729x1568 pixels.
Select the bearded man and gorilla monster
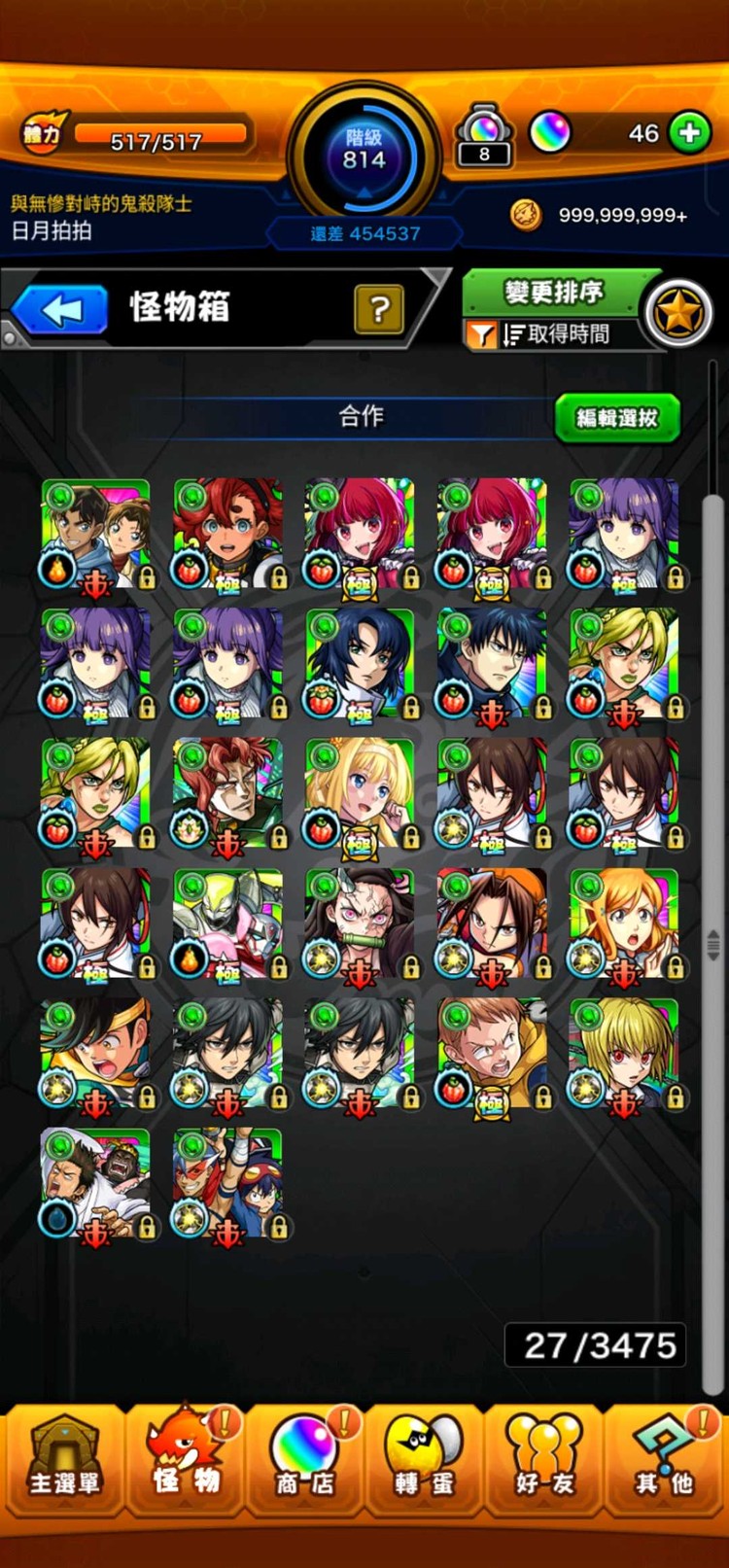(x=95, y=1183)
